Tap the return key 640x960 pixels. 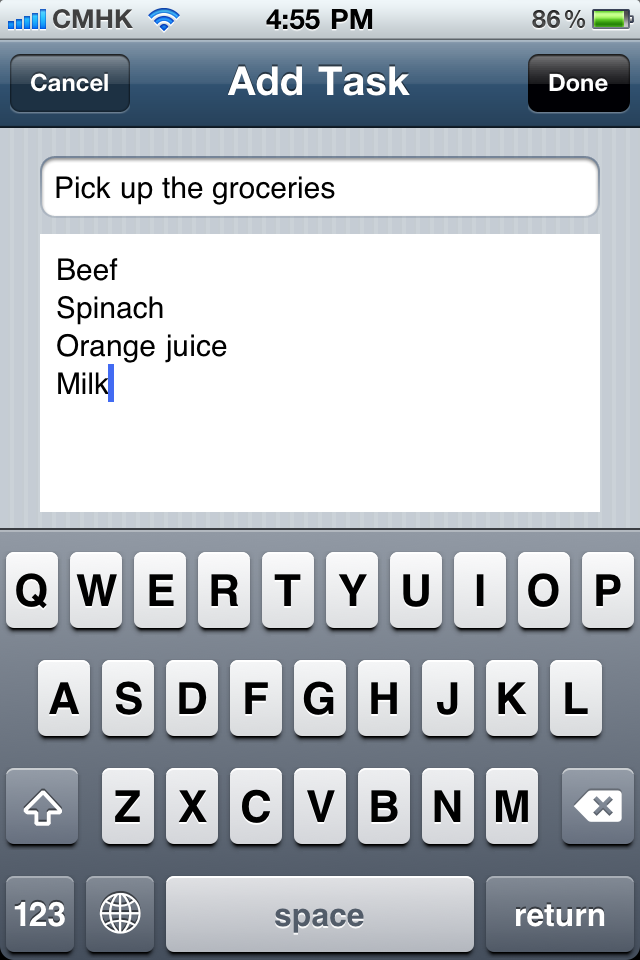click(559, 914)
